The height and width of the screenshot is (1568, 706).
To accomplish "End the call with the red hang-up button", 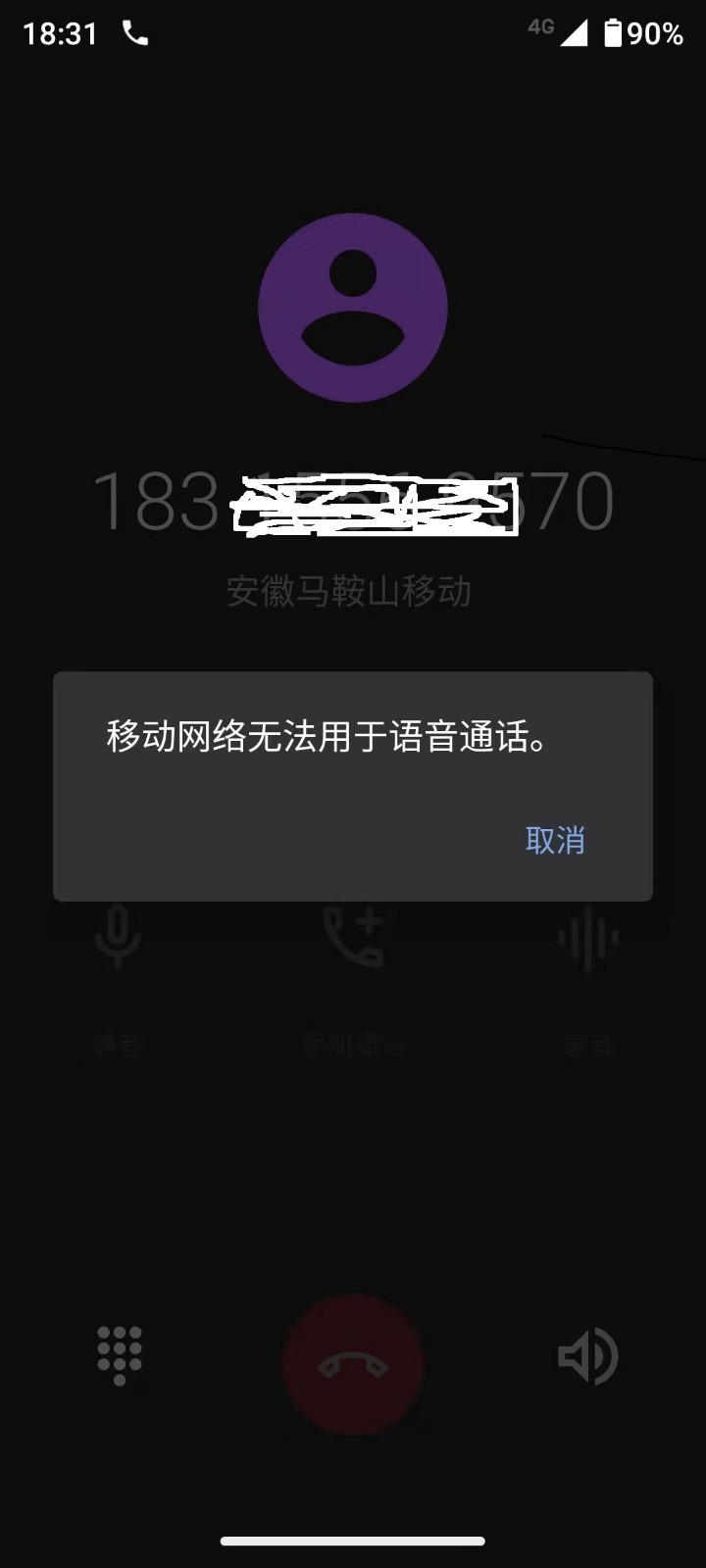I will point(353,1365).
